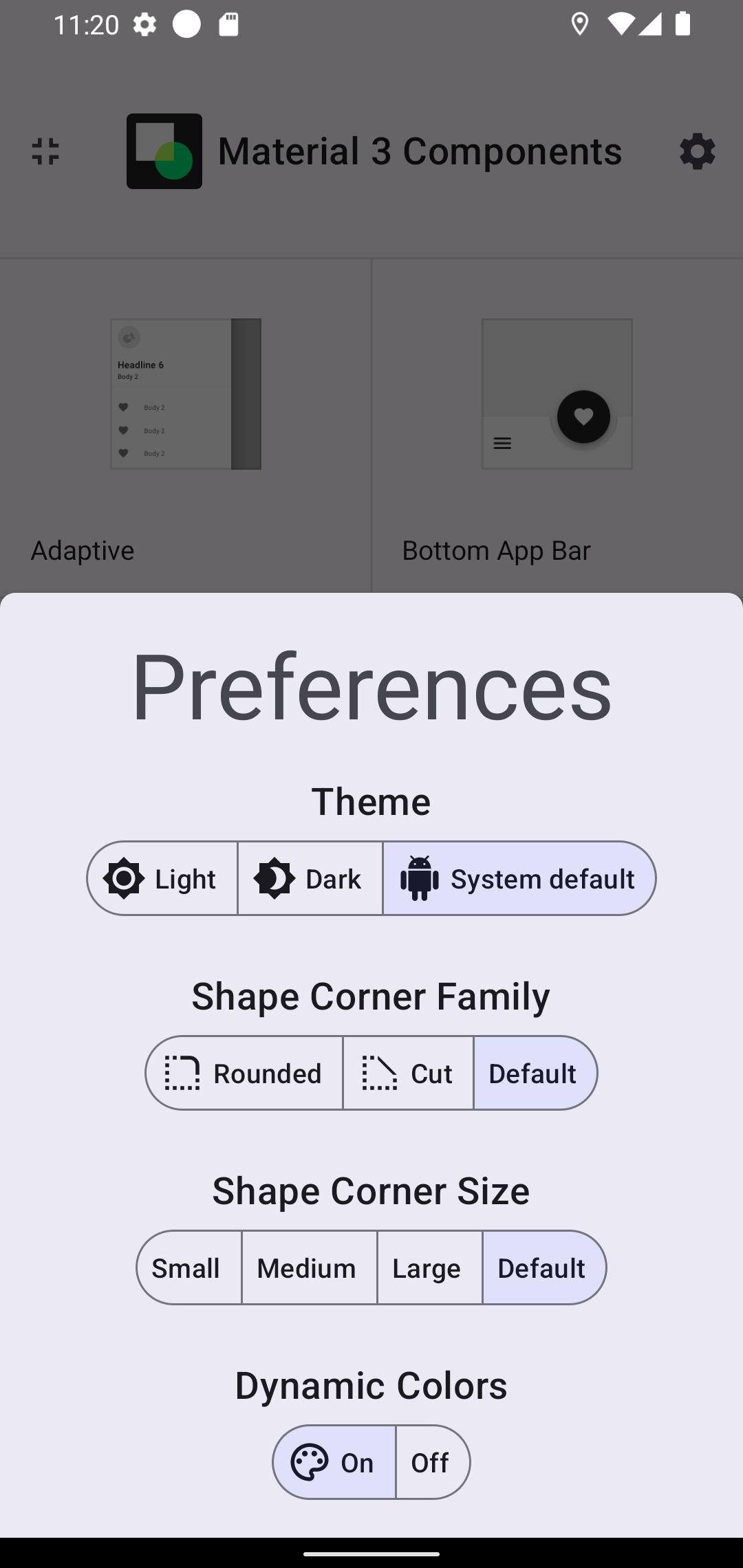Turn Dynamic Colors On
743x1568 pixels.
(x=334, y=1462)
